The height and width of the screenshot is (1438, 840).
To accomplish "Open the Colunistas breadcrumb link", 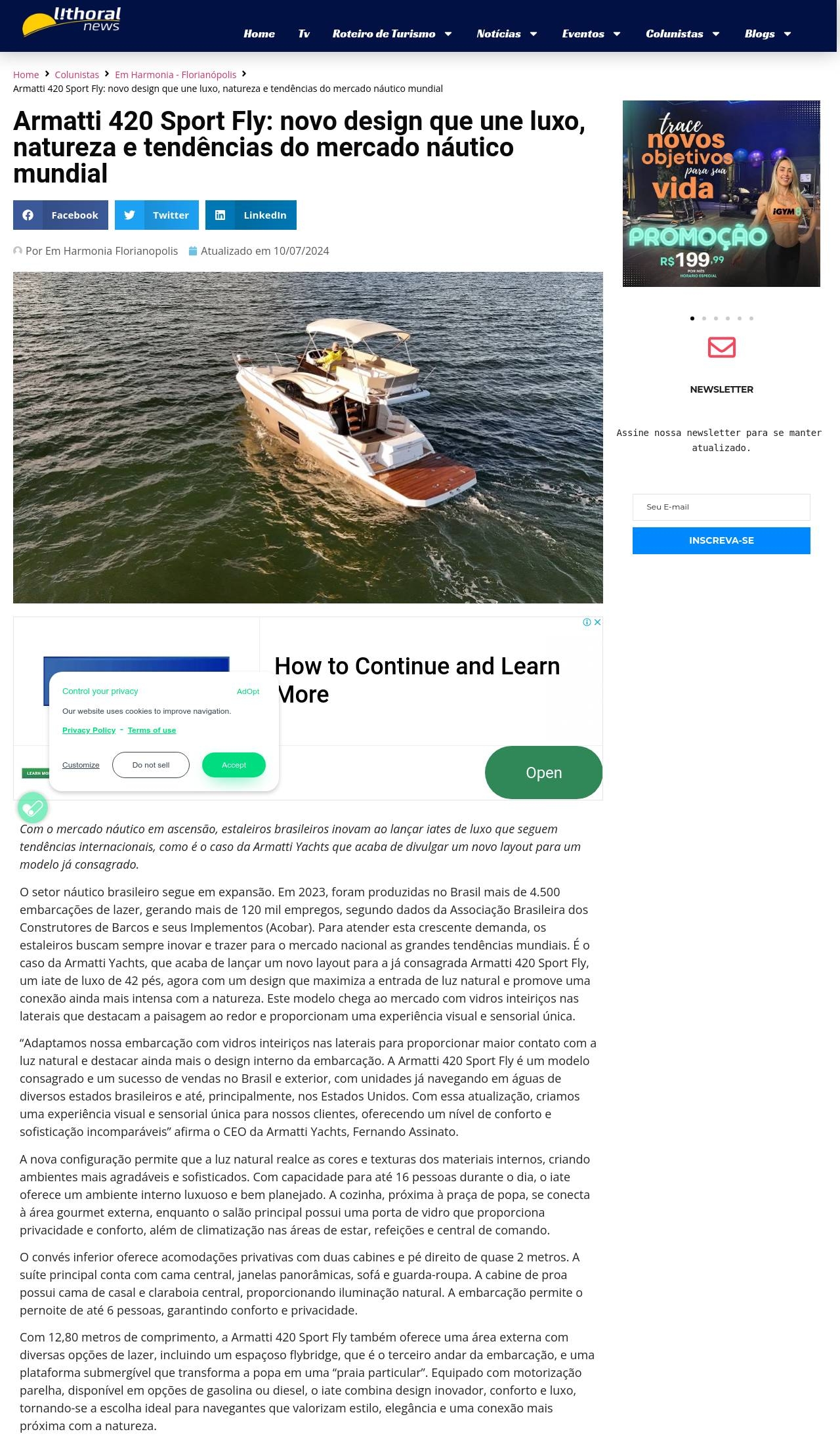I will click(x=77, y=75).
